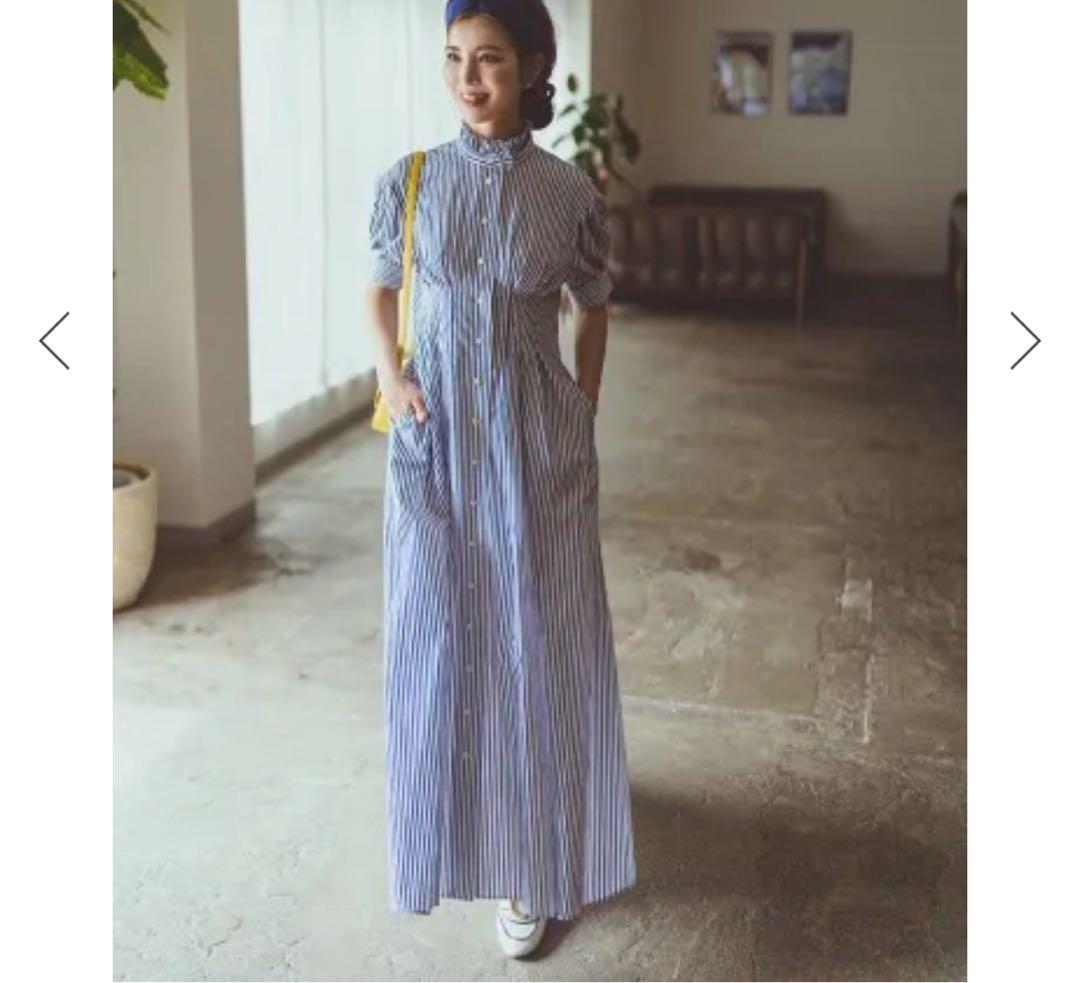Image resolution: width=1080 pixels, height=983 pixels.
Task: Go to the previous product photo
Action: 55,340
